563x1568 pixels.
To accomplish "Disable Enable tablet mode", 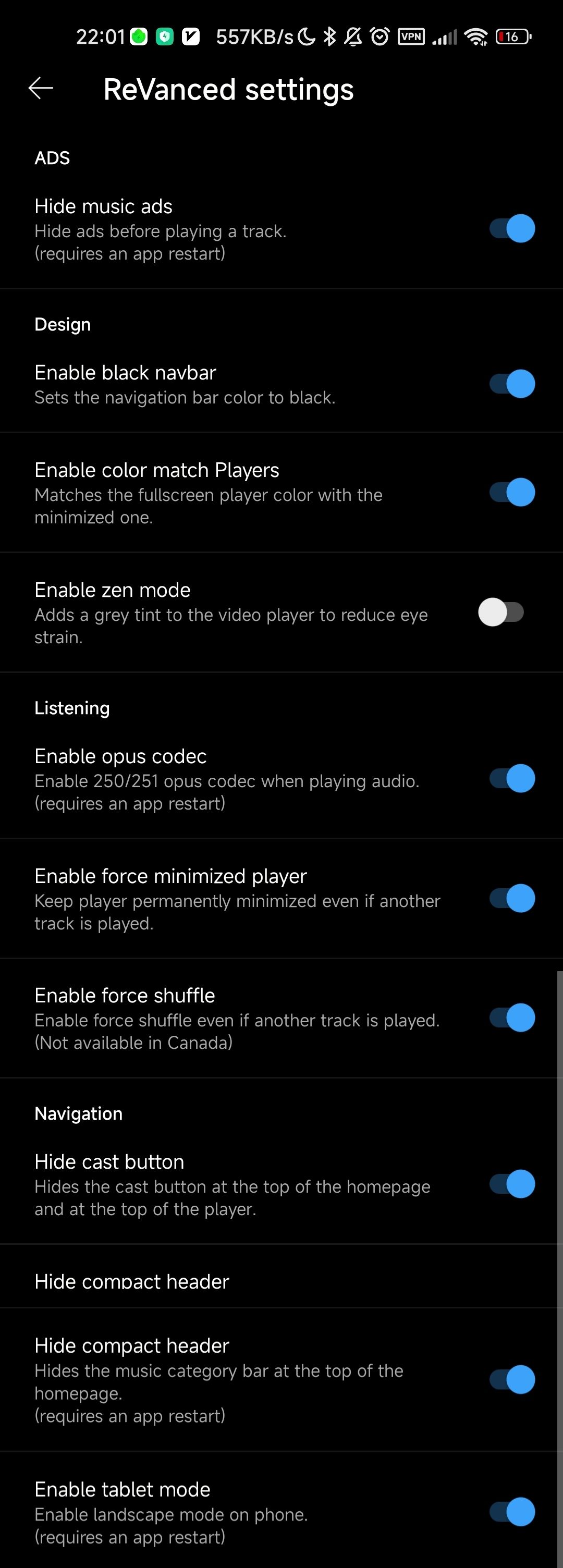I will click(x=512, y=1512).
